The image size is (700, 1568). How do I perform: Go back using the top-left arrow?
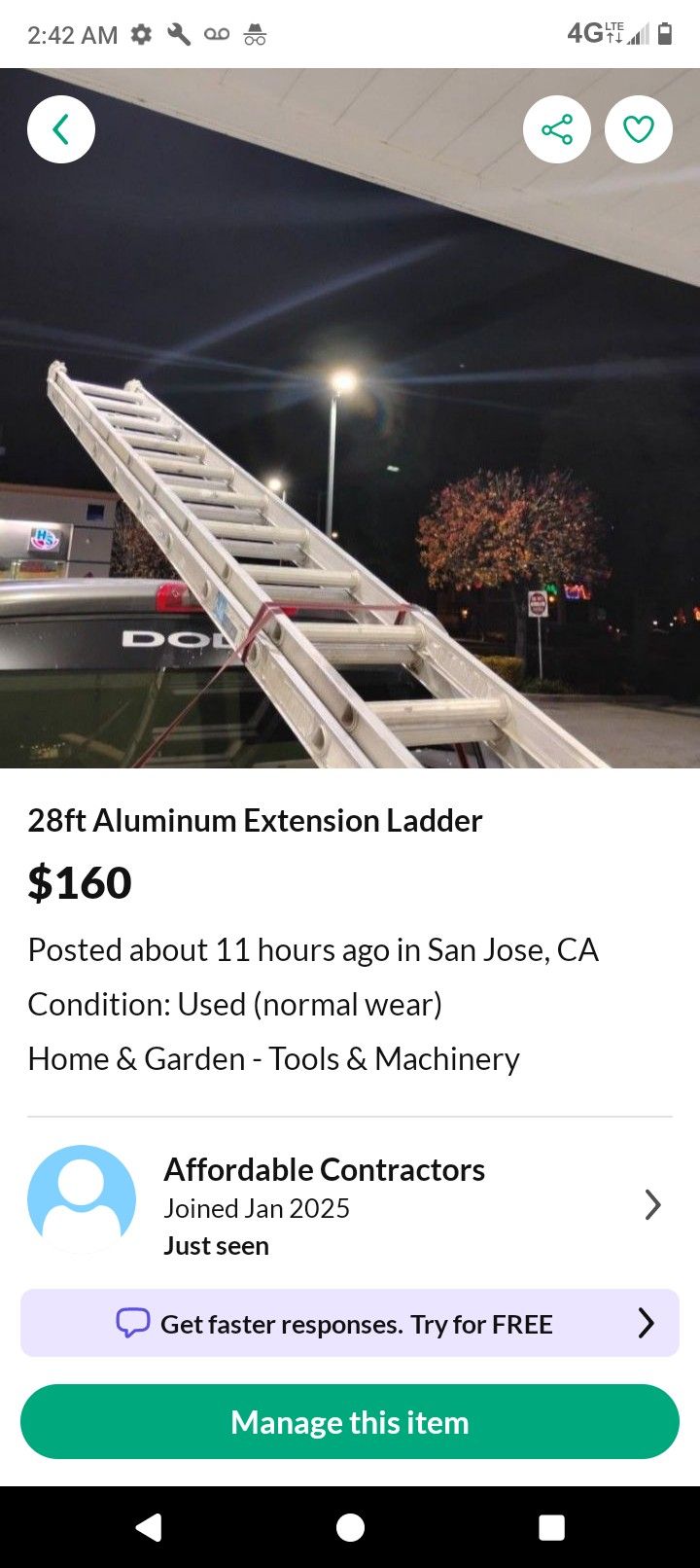coord(61,129)
